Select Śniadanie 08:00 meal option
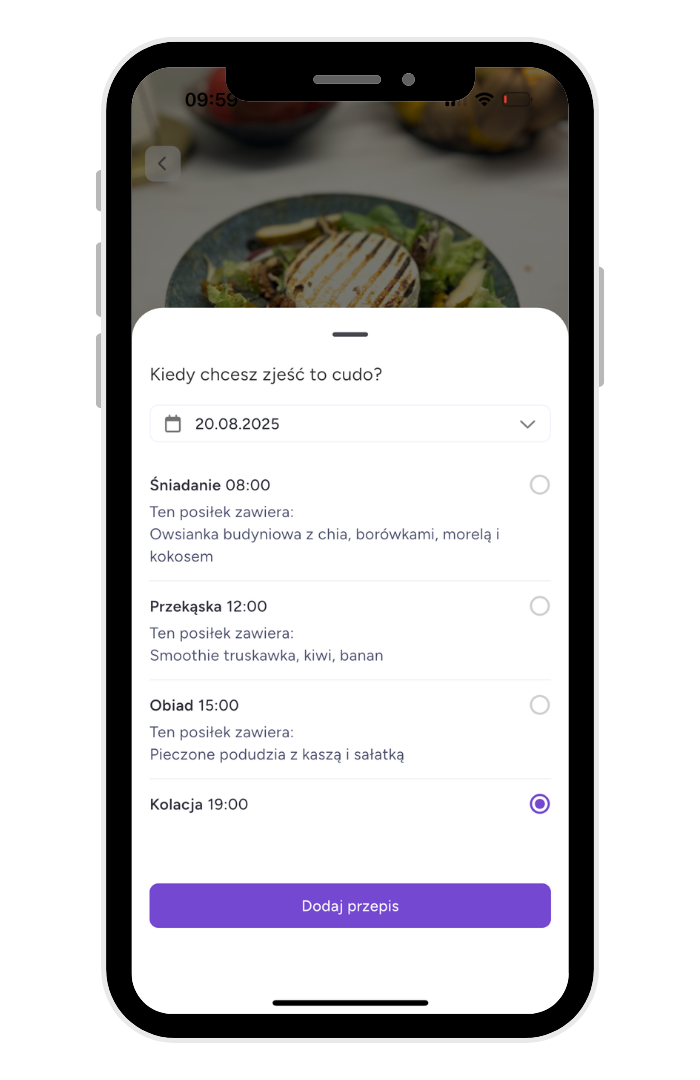This screenshot has width=700, height=1080. click(539, 485)
